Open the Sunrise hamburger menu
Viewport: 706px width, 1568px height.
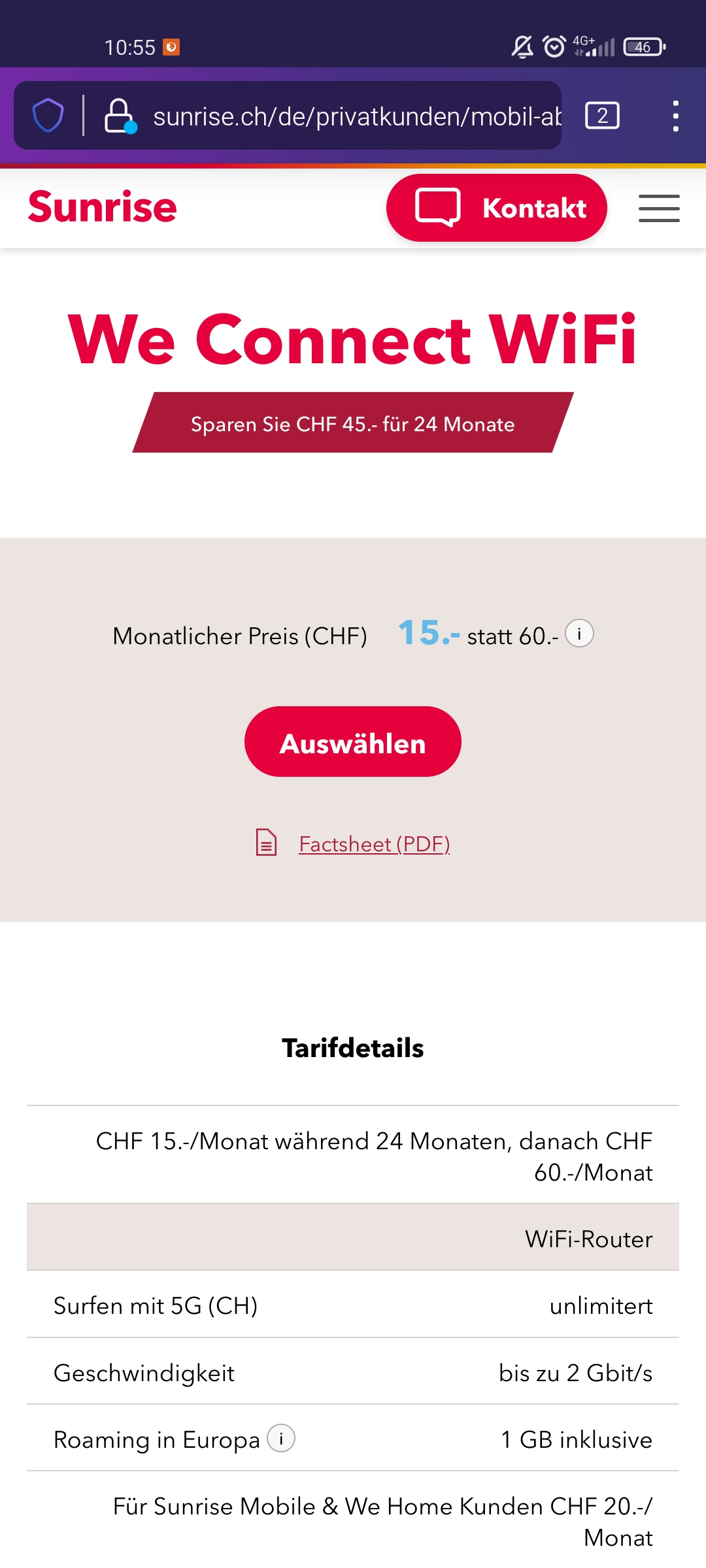coord(658,208)
